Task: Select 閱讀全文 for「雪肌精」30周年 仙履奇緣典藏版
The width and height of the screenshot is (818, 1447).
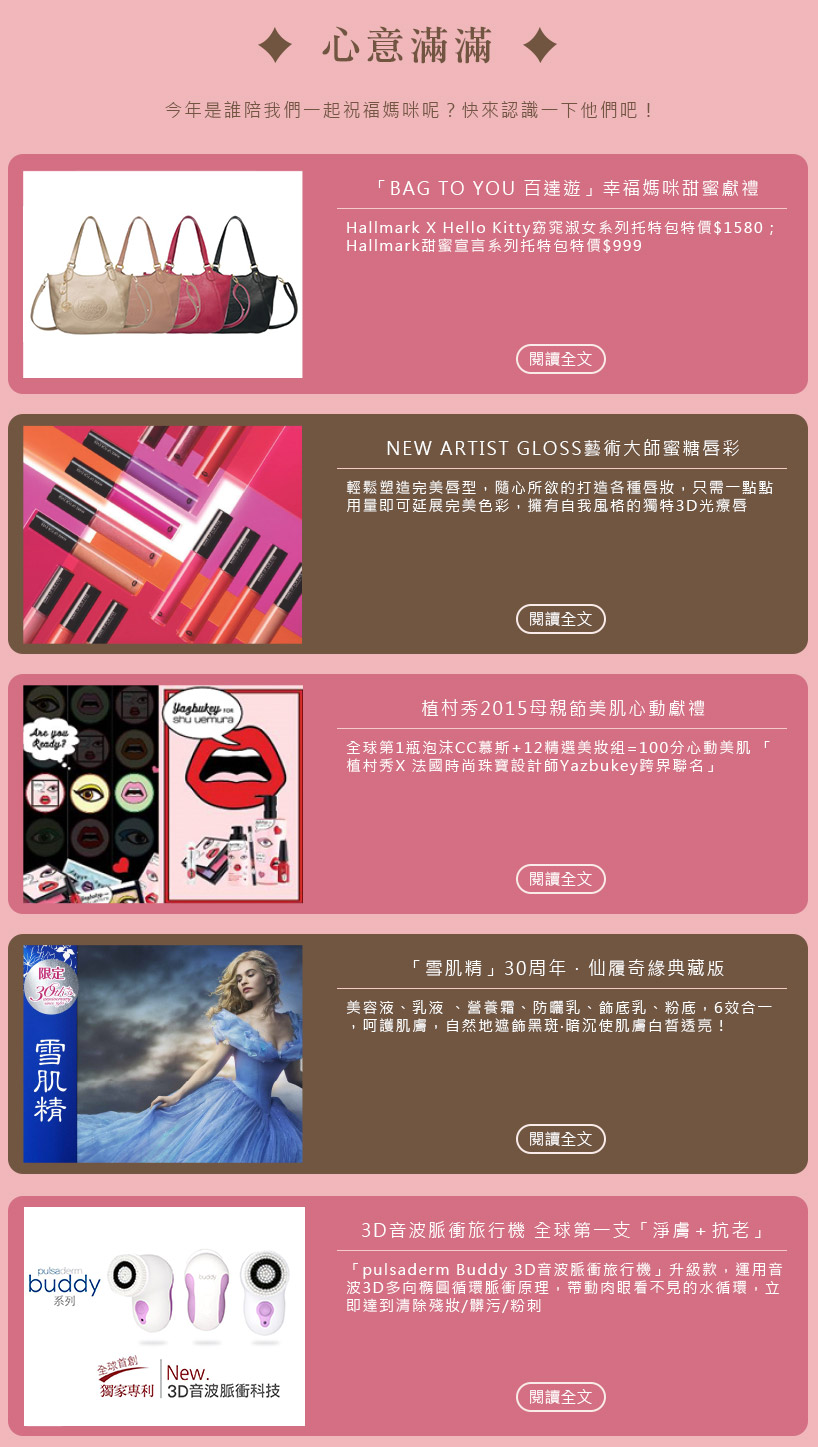Action: (x=561, y=1139)
